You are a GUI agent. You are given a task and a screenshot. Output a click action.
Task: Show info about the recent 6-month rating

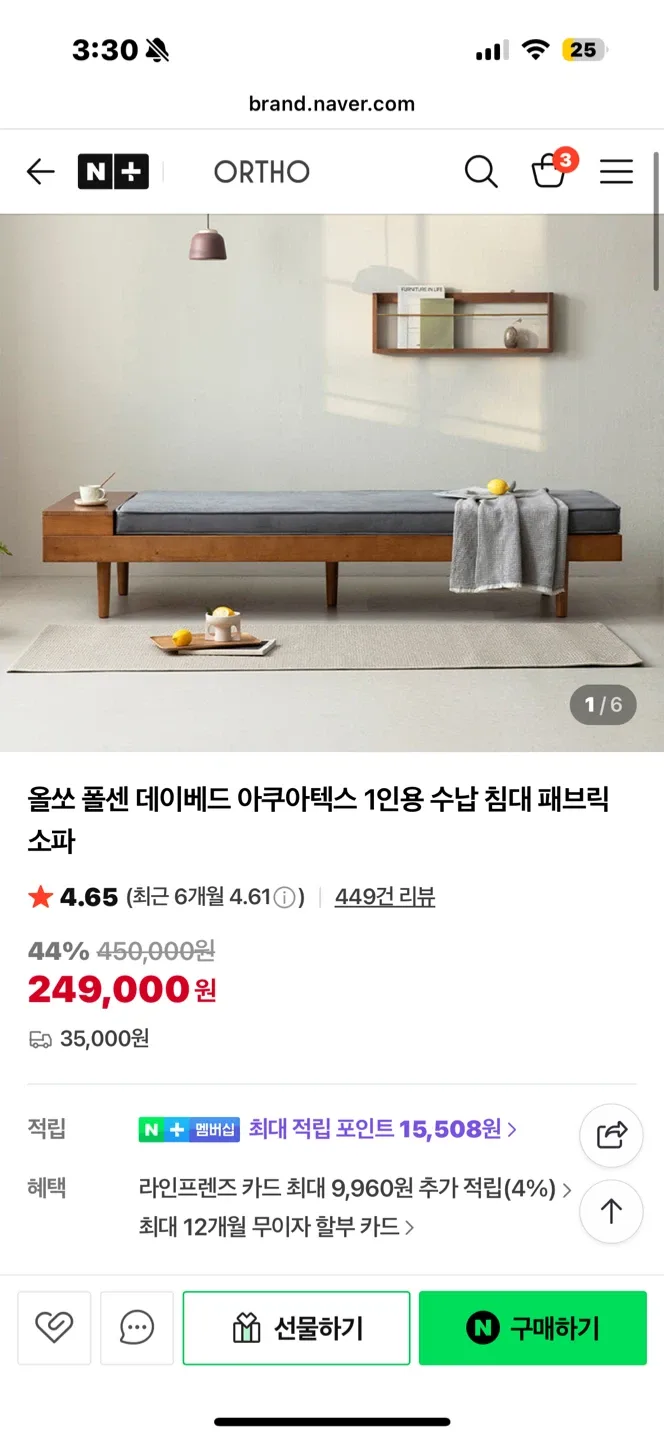tap(285, 897)
